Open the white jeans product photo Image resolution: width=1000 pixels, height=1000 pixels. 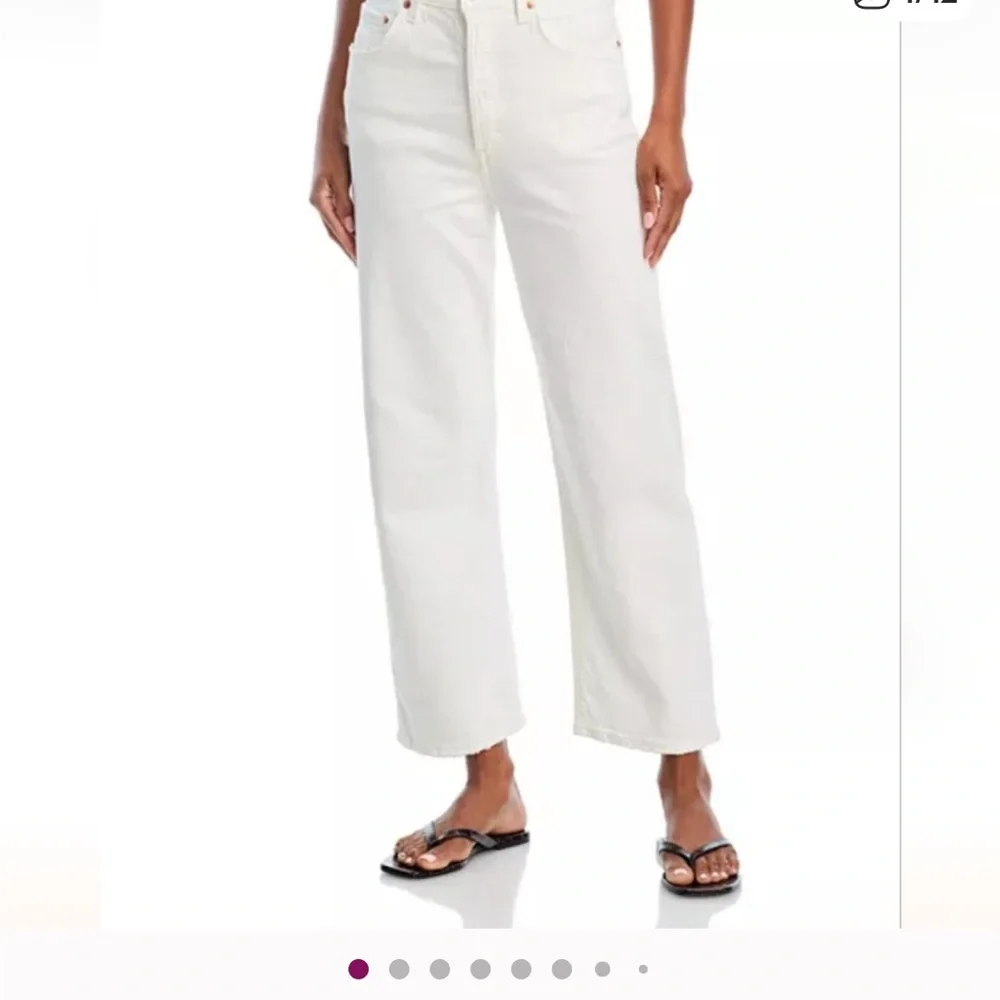[x=499, y=464]
